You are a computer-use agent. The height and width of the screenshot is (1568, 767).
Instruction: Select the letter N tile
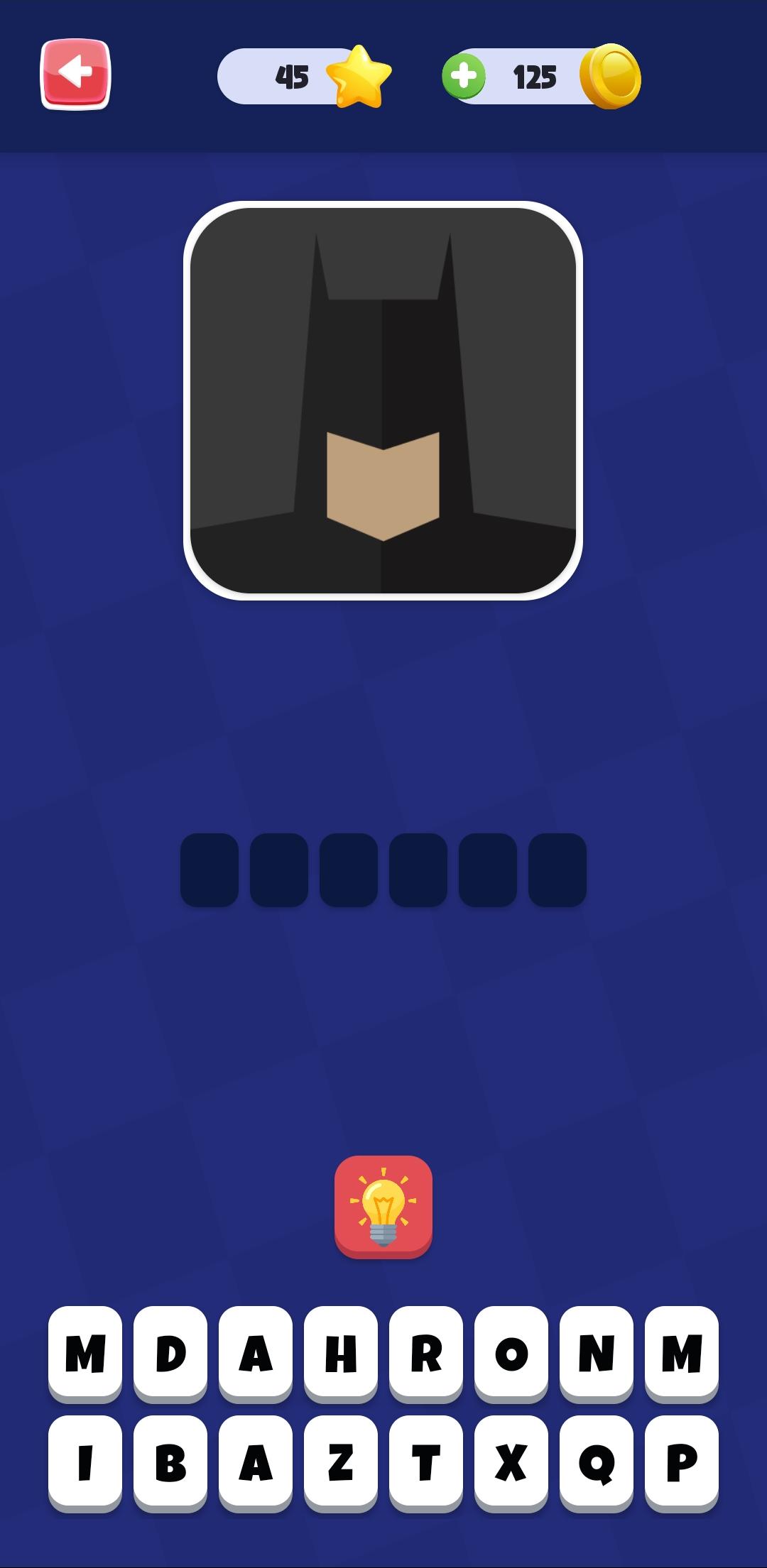pyautogui.click(x=597, y=1354)
